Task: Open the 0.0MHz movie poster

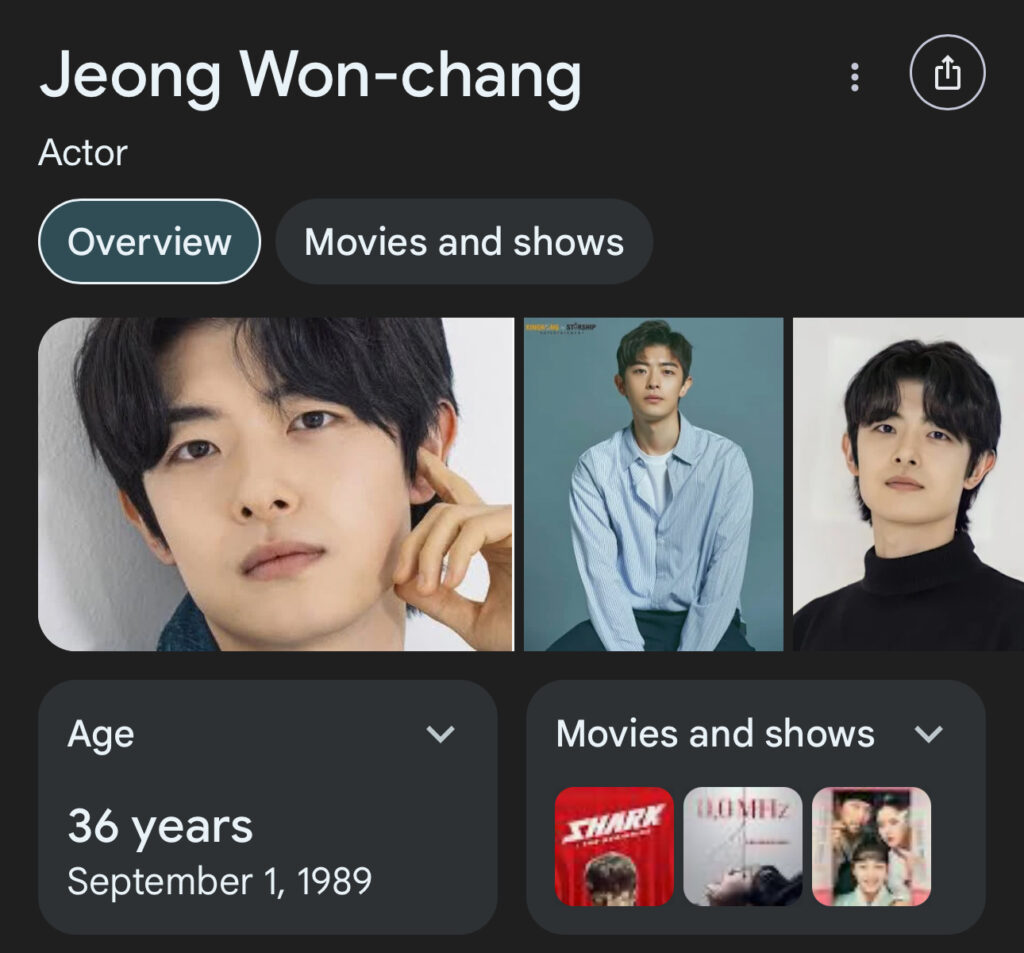Action: (742, 846)
